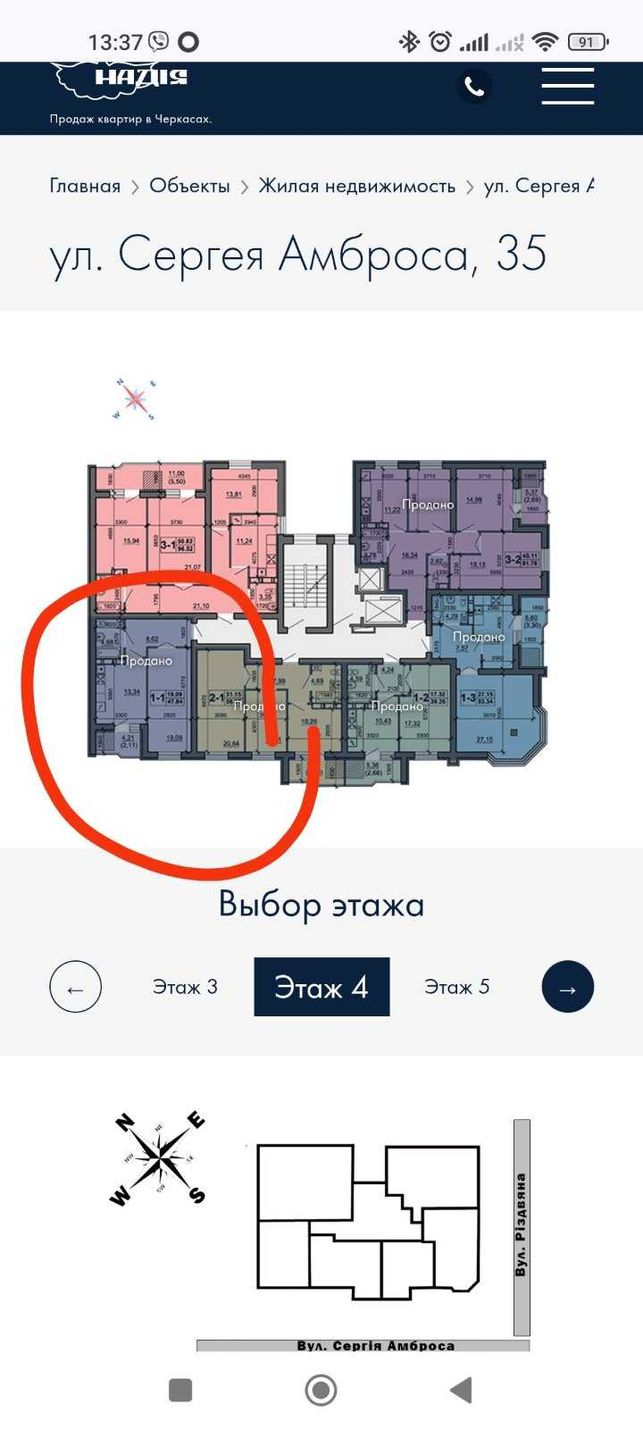The width and height of the screenshot is (643, 1429).
Task: Switch to Этаж 5 floor
Action: 457,987
